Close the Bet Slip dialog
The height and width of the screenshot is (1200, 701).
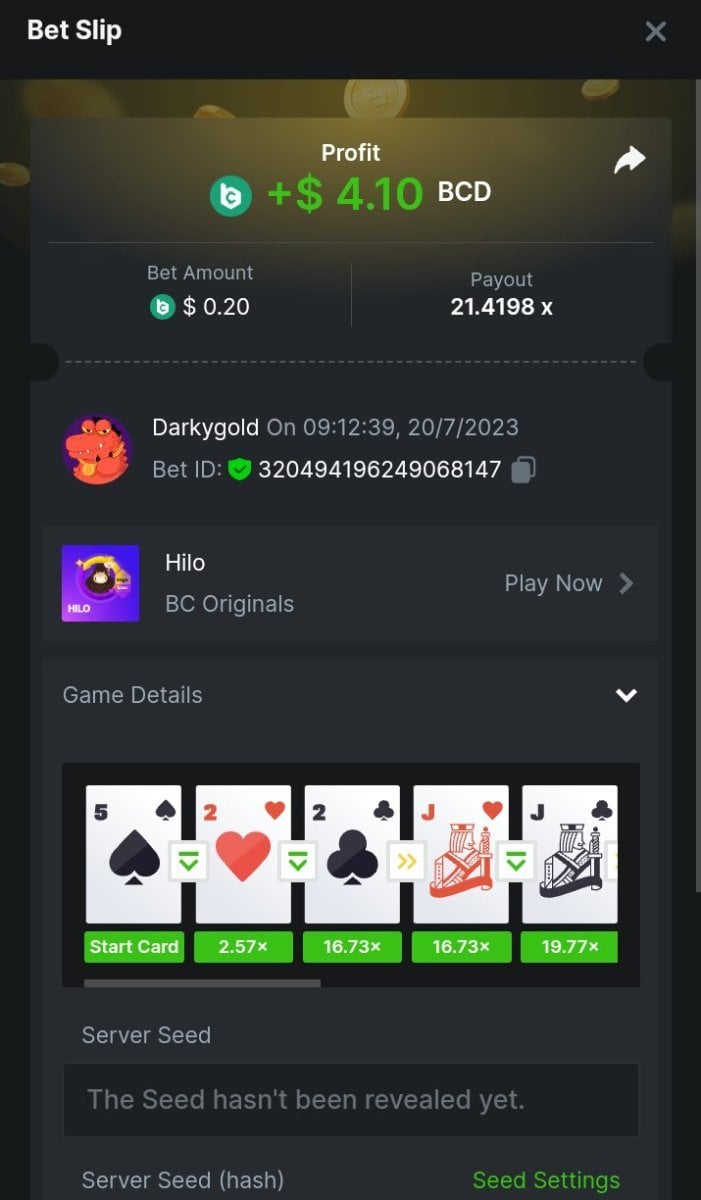point(655,32)
